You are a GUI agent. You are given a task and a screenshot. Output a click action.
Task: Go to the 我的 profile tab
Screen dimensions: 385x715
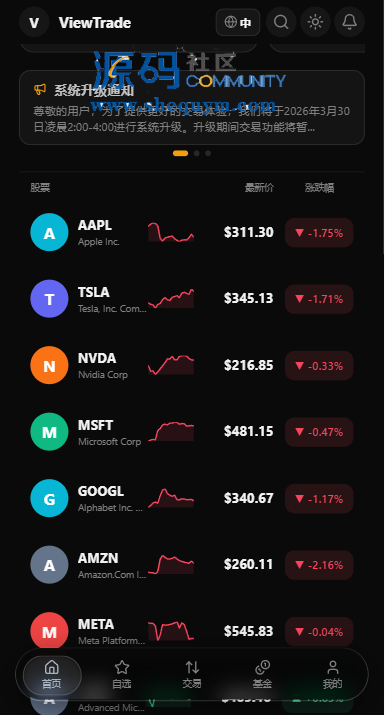333,675
